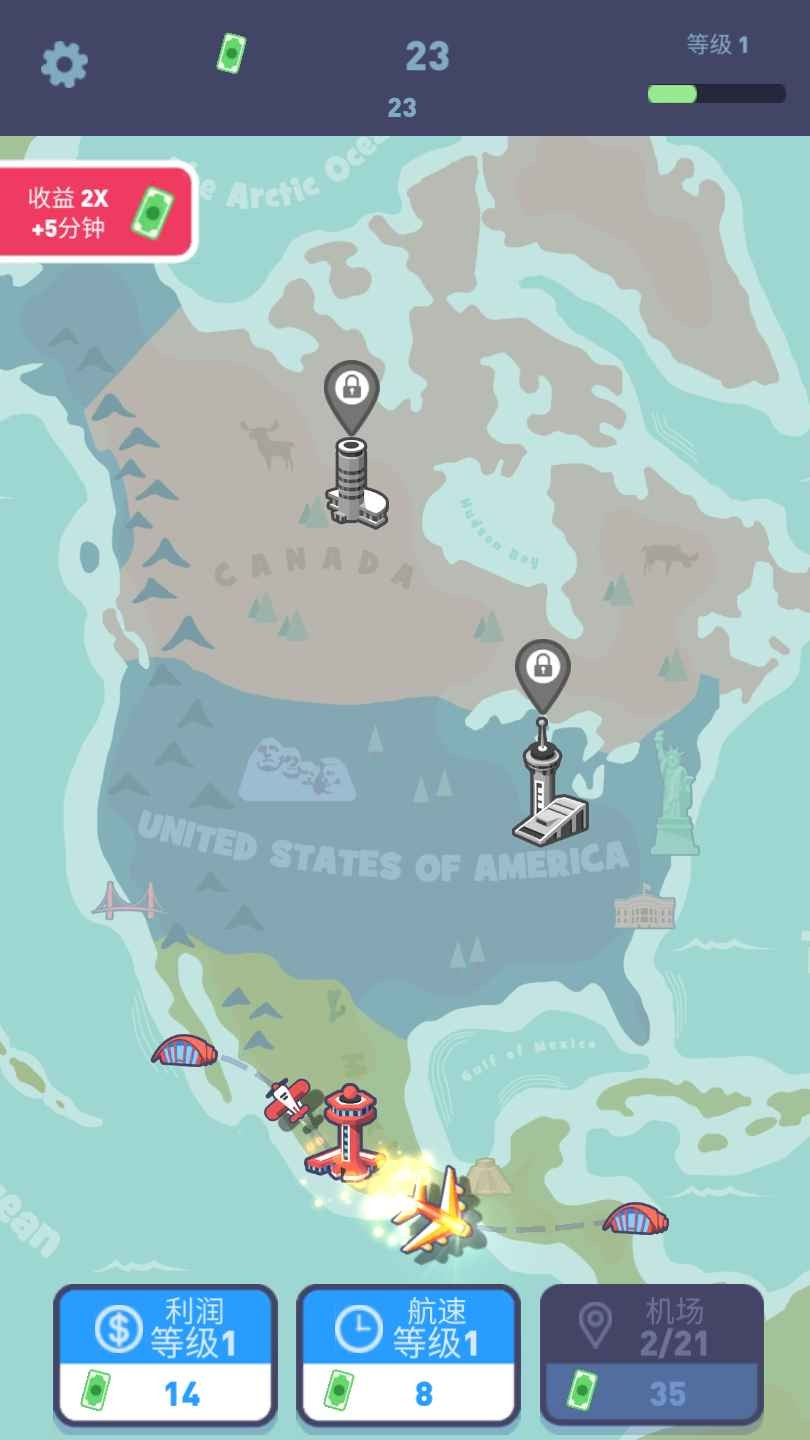
Task: Open the settings gear
Action: [x=64, y=64]
